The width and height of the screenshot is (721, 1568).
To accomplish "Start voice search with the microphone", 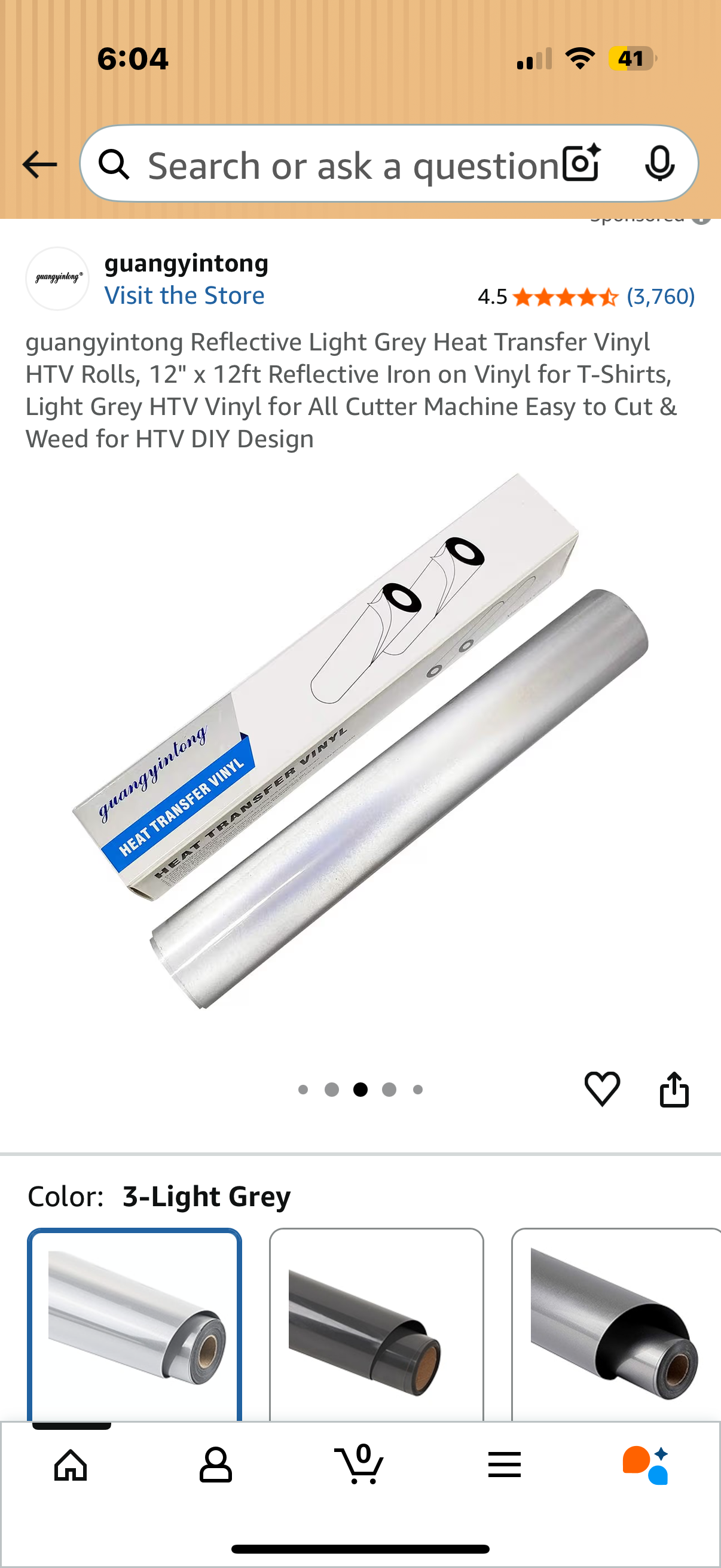I will (x=659, y=164).
